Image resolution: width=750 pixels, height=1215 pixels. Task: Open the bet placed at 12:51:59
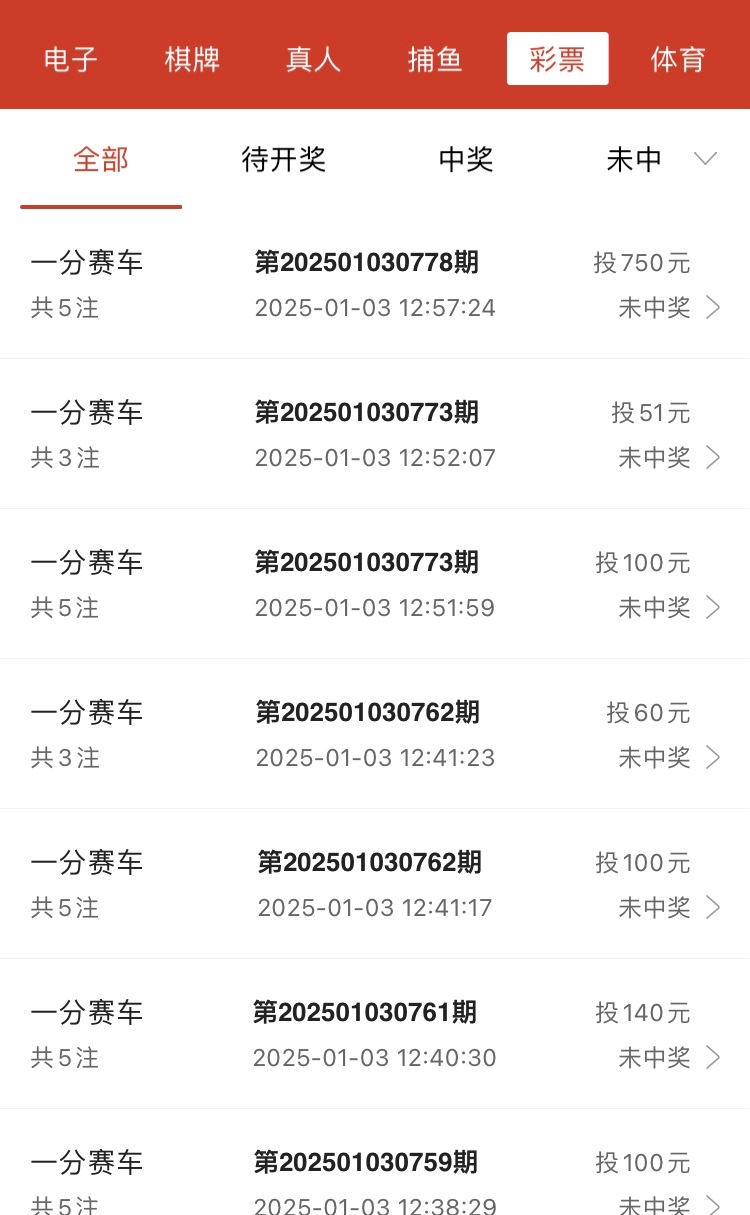click(375, 585)
